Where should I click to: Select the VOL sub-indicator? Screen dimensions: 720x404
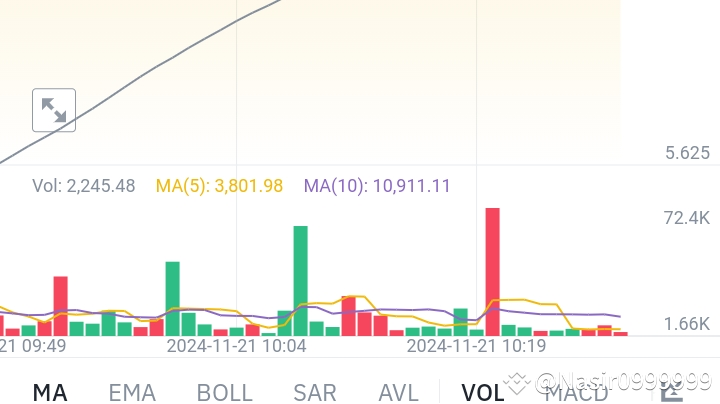pos(483,393)
